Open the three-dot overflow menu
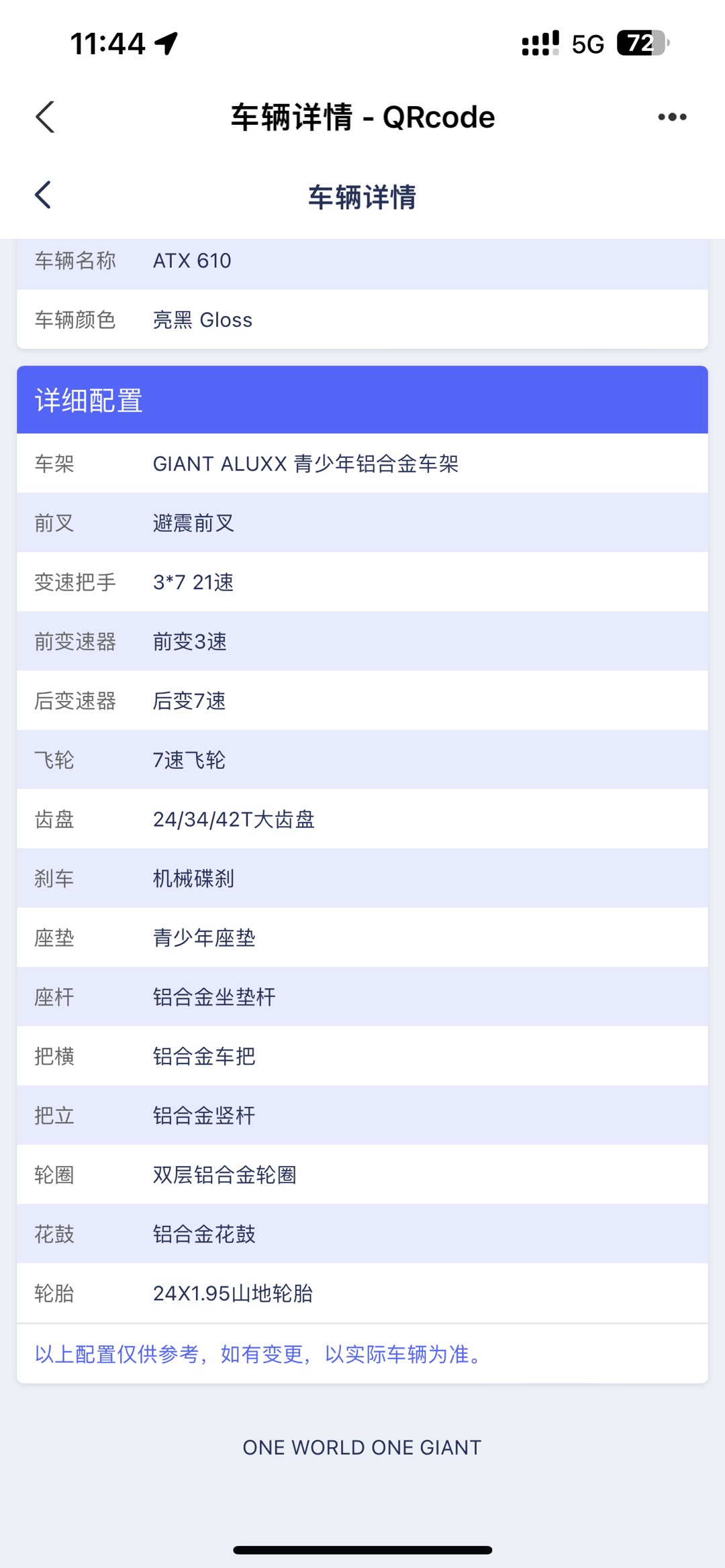The width and height of the screenshot is (725, 1568). click(x=672, y=117)
